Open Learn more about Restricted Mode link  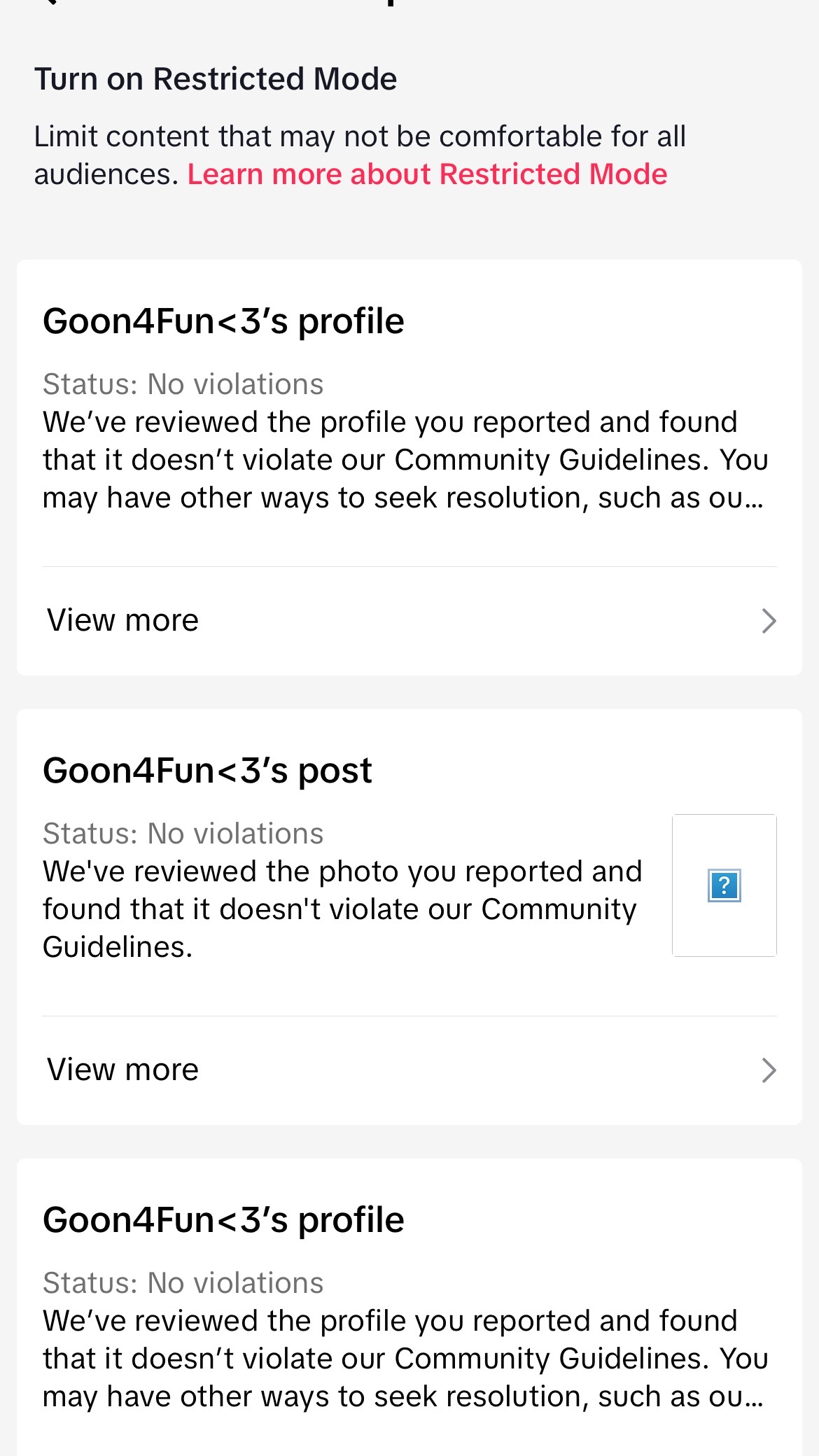[427, 174]
